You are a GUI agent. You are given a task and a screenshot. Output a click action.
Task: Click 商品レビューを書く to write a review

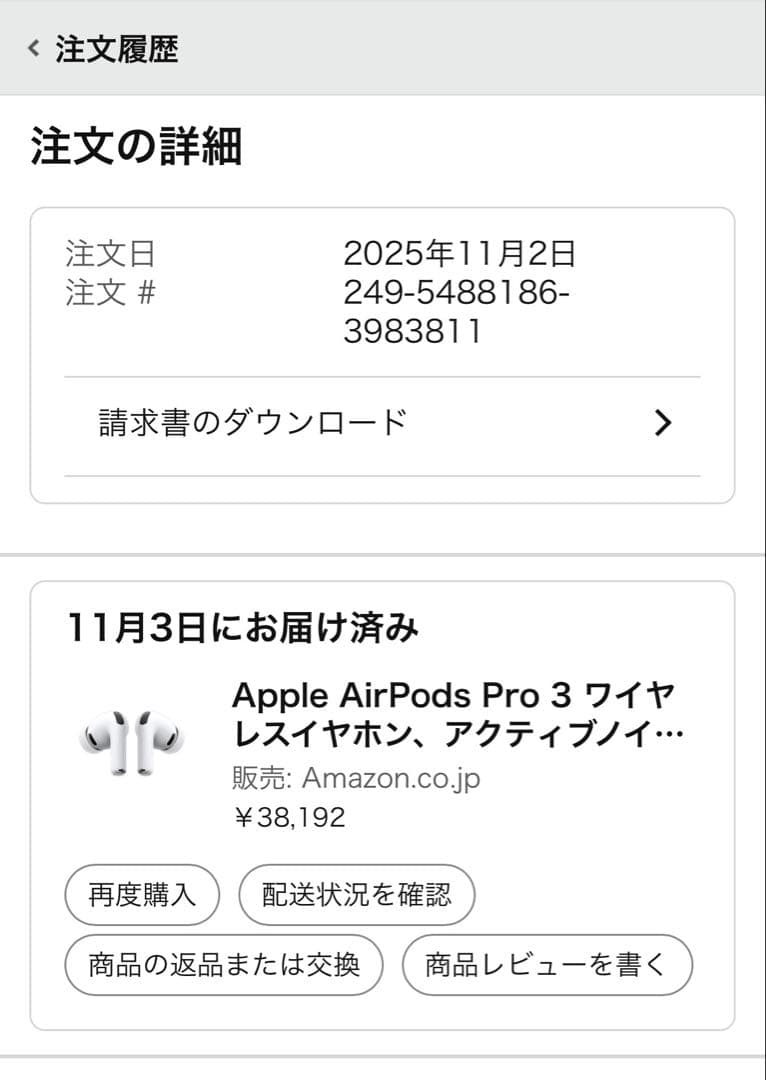545,964
